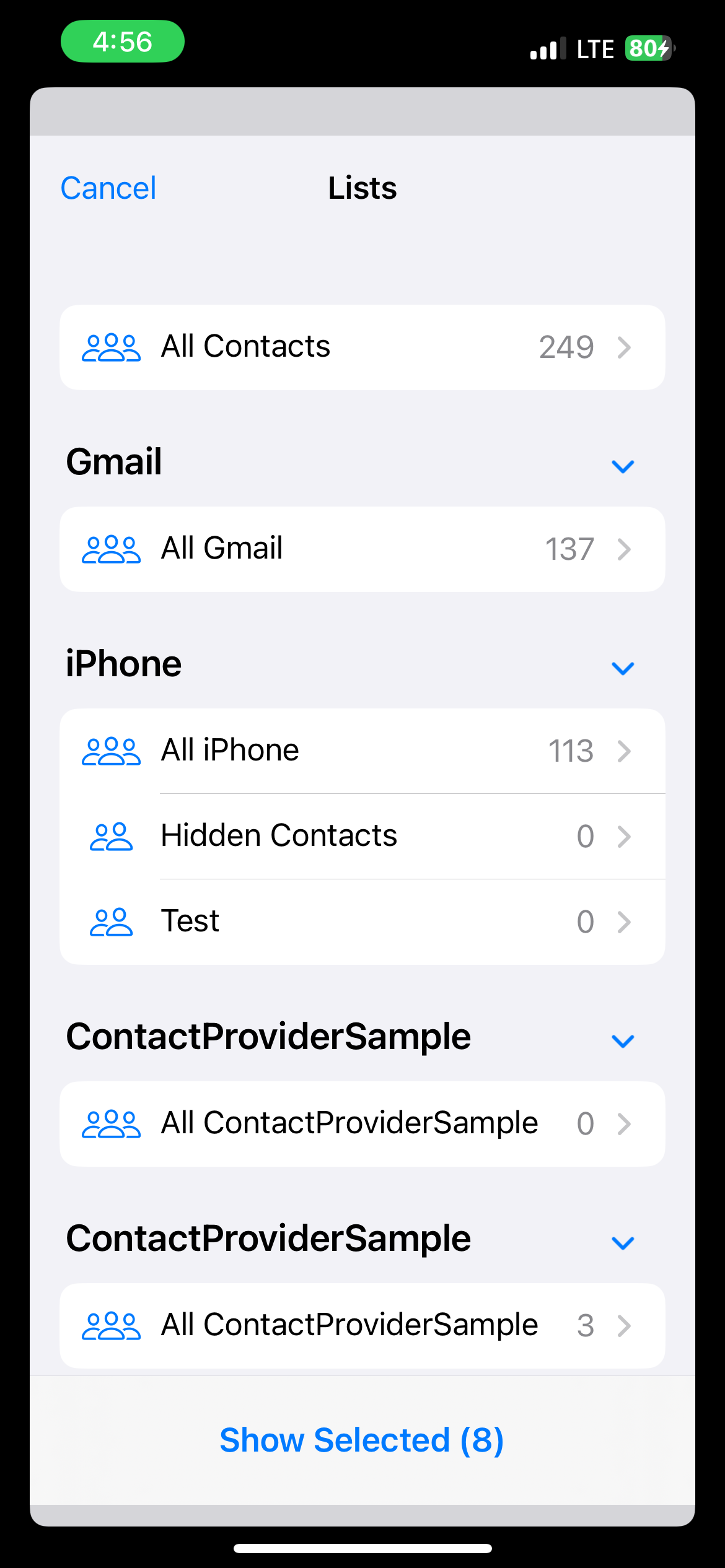Collapse the iPhone section
725x1568 pixels.
(622, 668)
